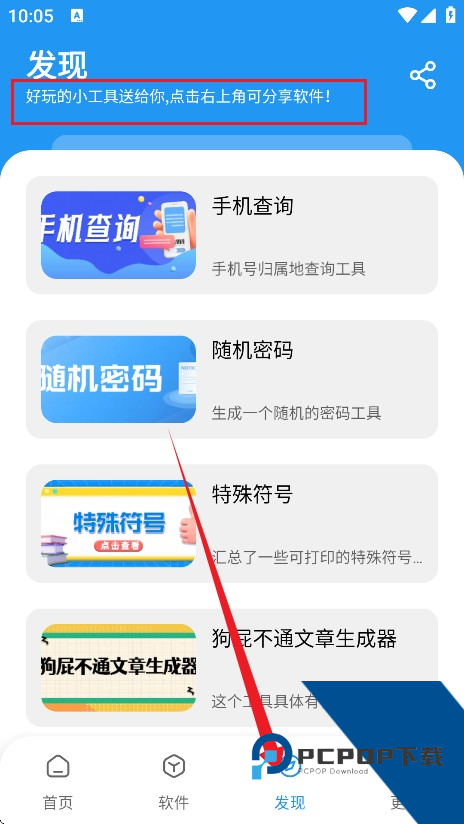
Task: Open the 手机查询 tool card
Action: pos(232,235)
